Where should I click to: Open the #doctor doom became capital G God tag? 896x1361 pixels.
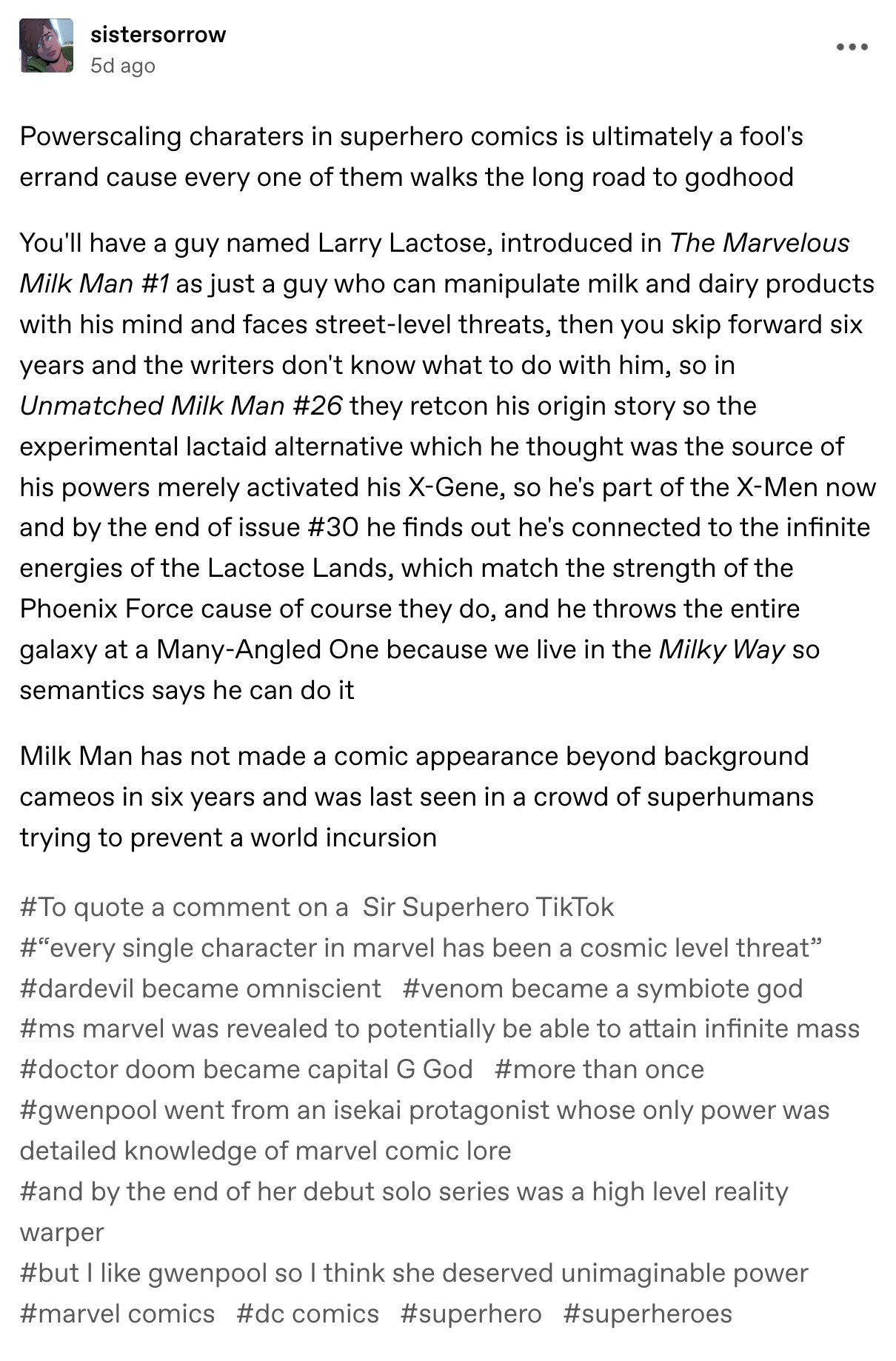[x=246, y=1069]
